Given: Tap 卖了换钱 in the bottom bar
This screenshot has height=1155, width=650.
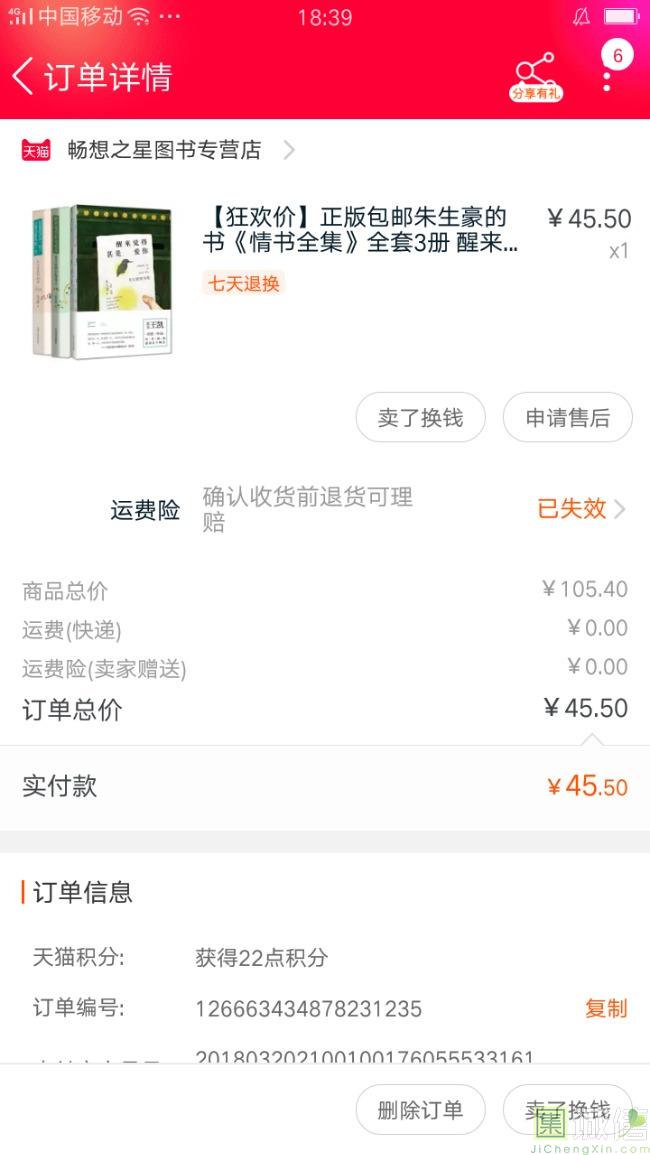Looking at the screenshot, I should click(567, 1110).
